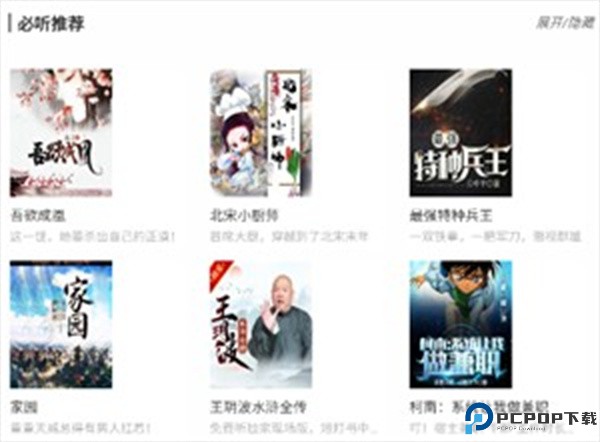Image resolution: width=600 pixels, height=442 pixels.
Task: Open 王玥波水浒全传 storytelling album
Action: 261,324
